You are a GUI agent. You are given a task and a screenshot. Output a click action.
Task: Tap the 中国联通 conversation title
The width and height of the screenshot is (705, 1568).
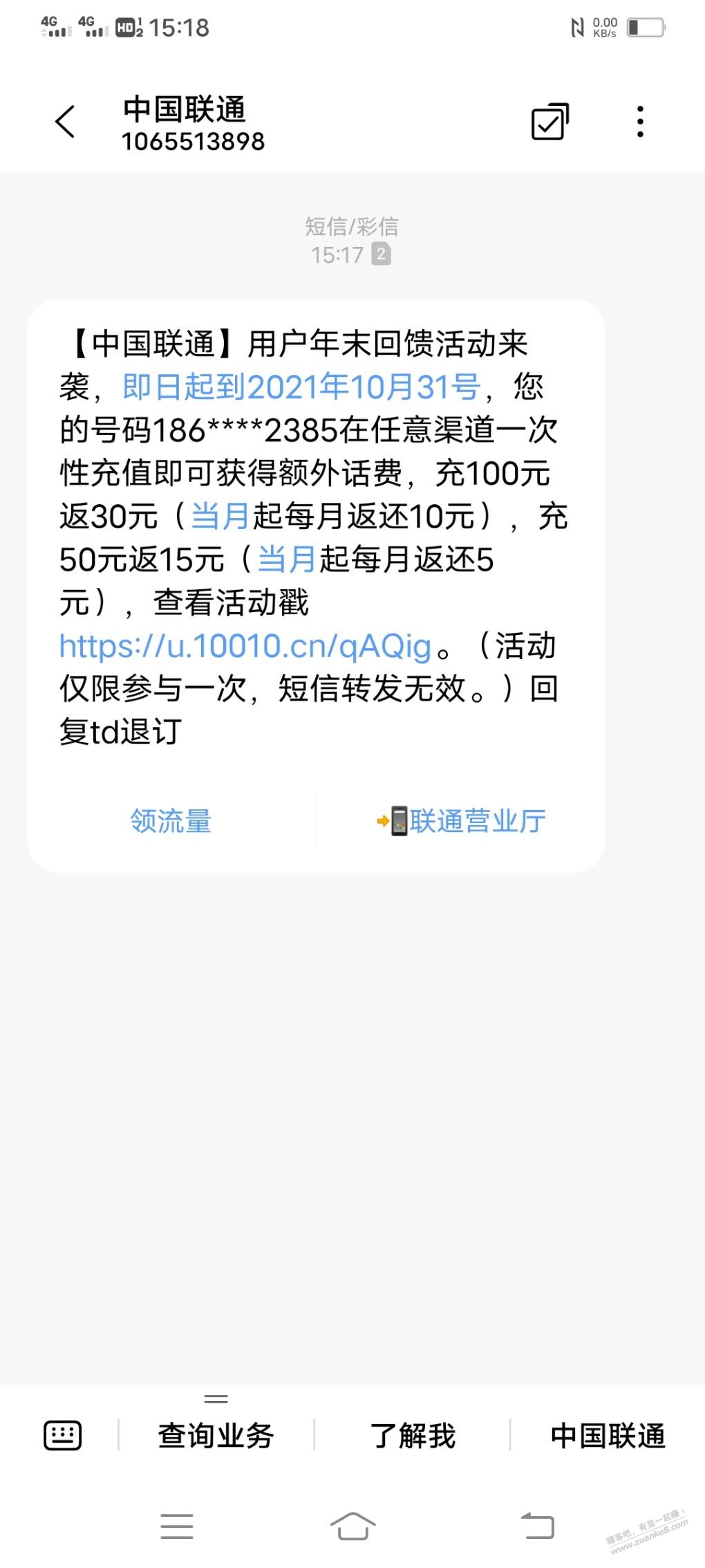(188, 108)
